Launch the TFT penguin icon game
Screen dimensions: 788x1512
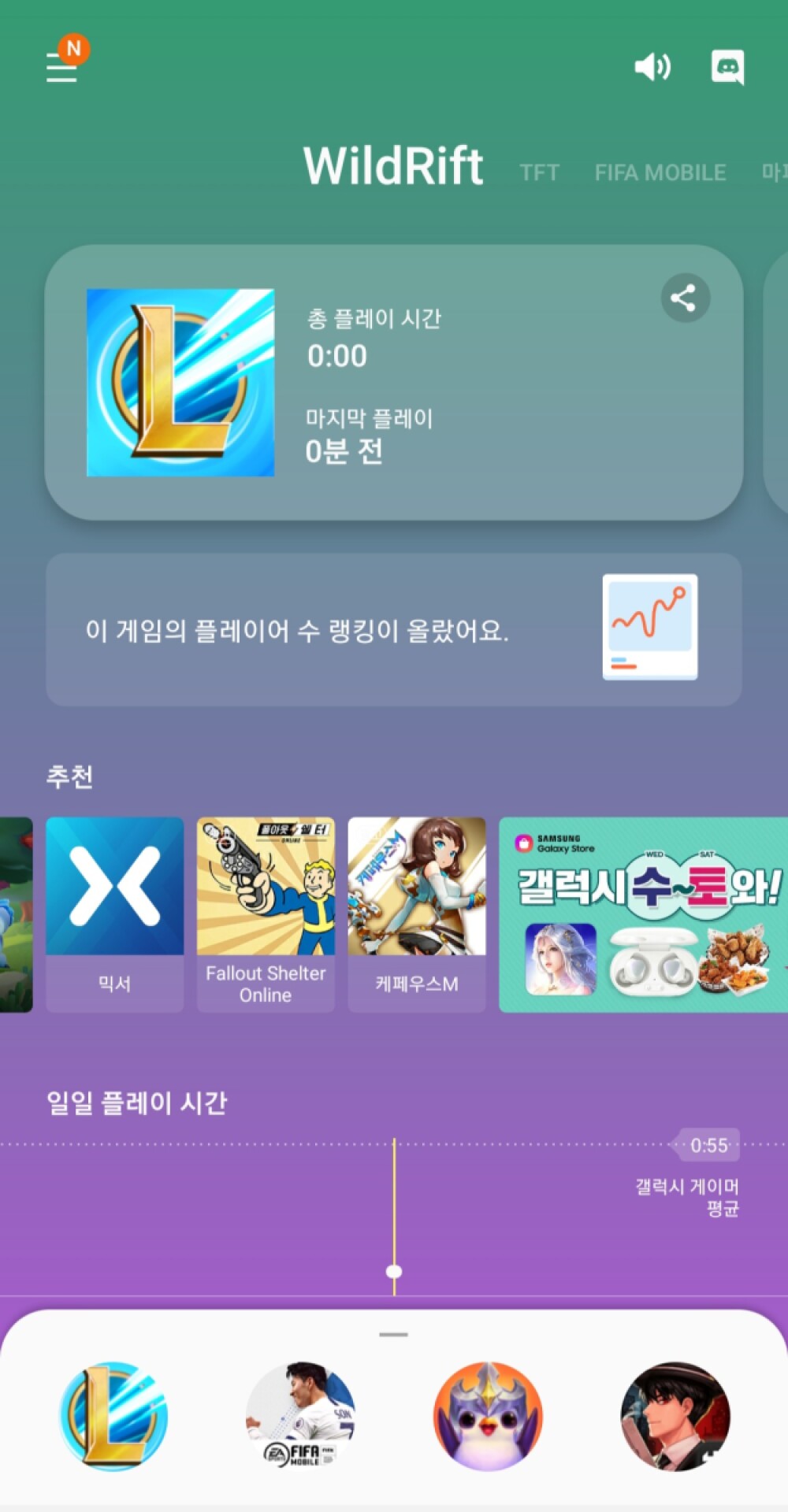point(488,1415)
